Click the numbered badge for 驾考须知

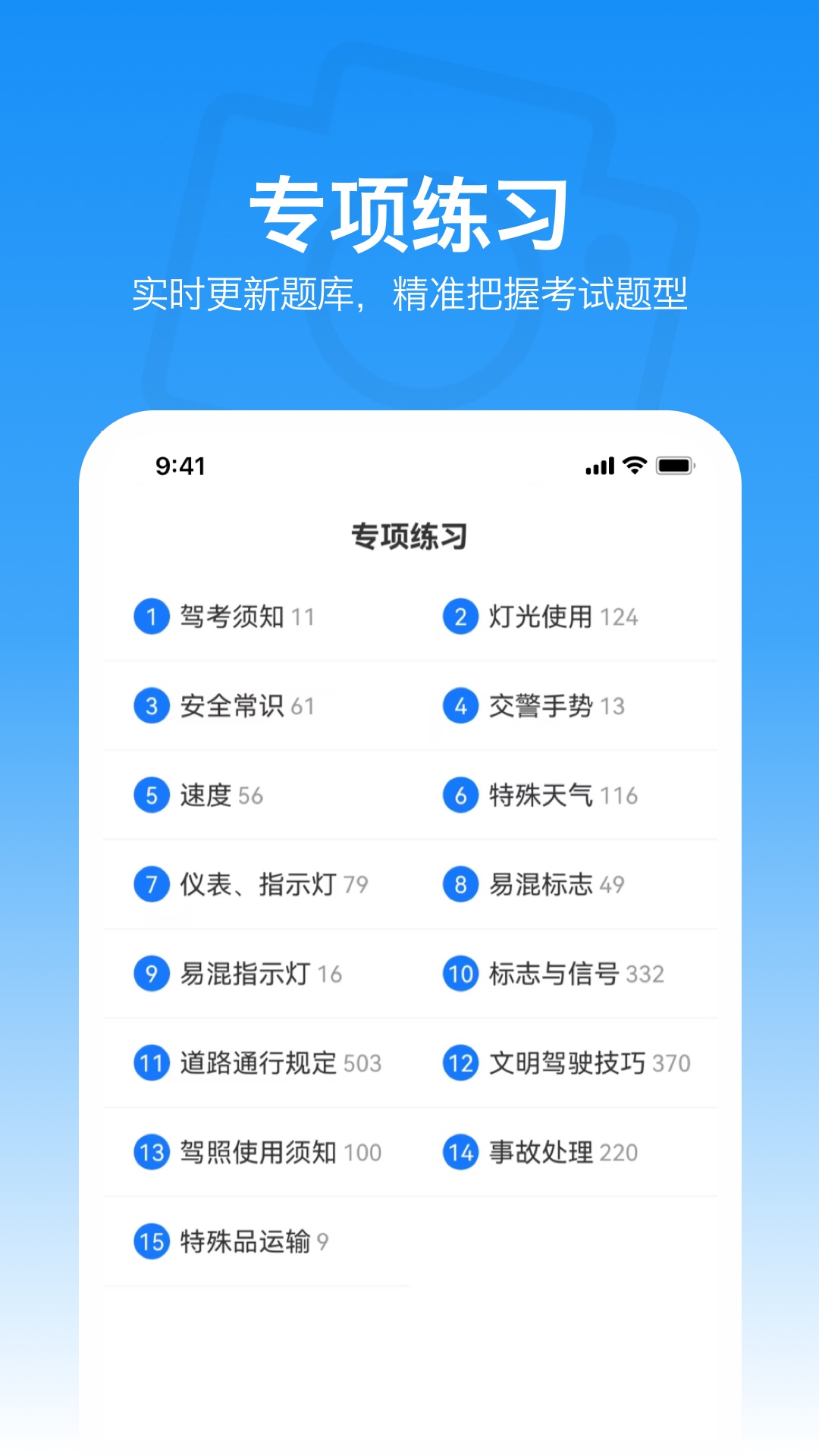151,617
